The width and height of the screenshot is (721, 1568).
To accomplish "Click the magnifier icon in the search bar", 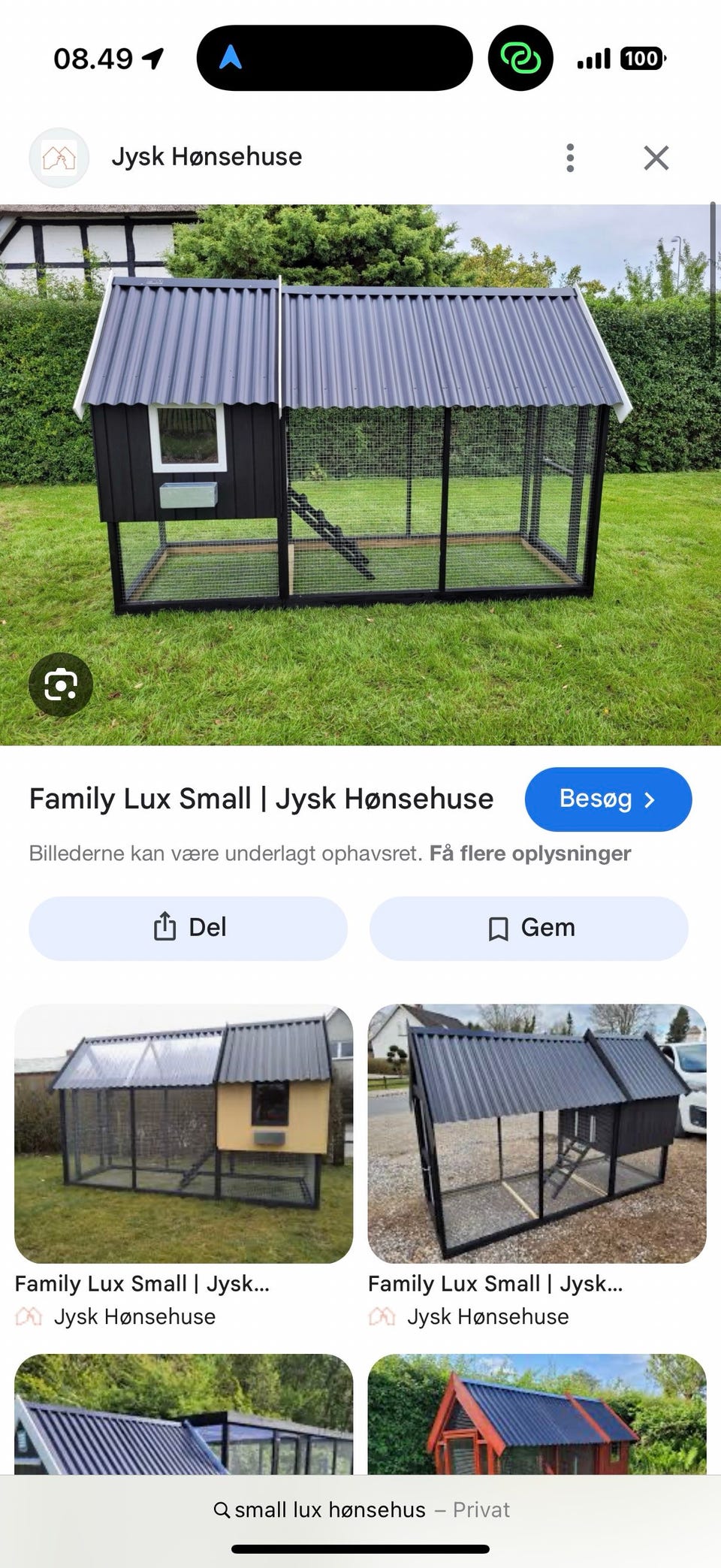I will click(221, 1509).
